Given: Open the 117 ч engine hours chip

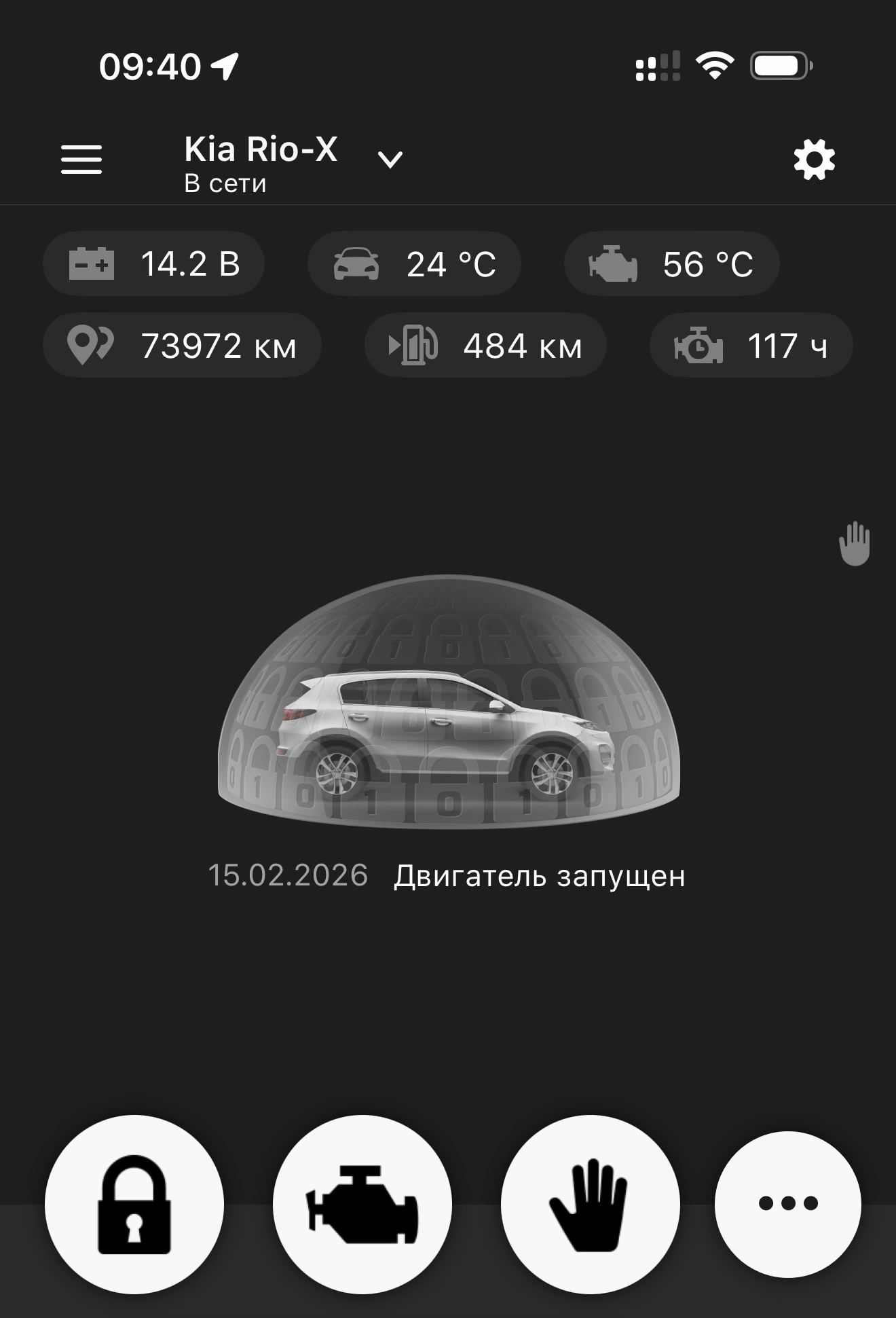Looking at the screenshot, I should click(x=751, y=346).
